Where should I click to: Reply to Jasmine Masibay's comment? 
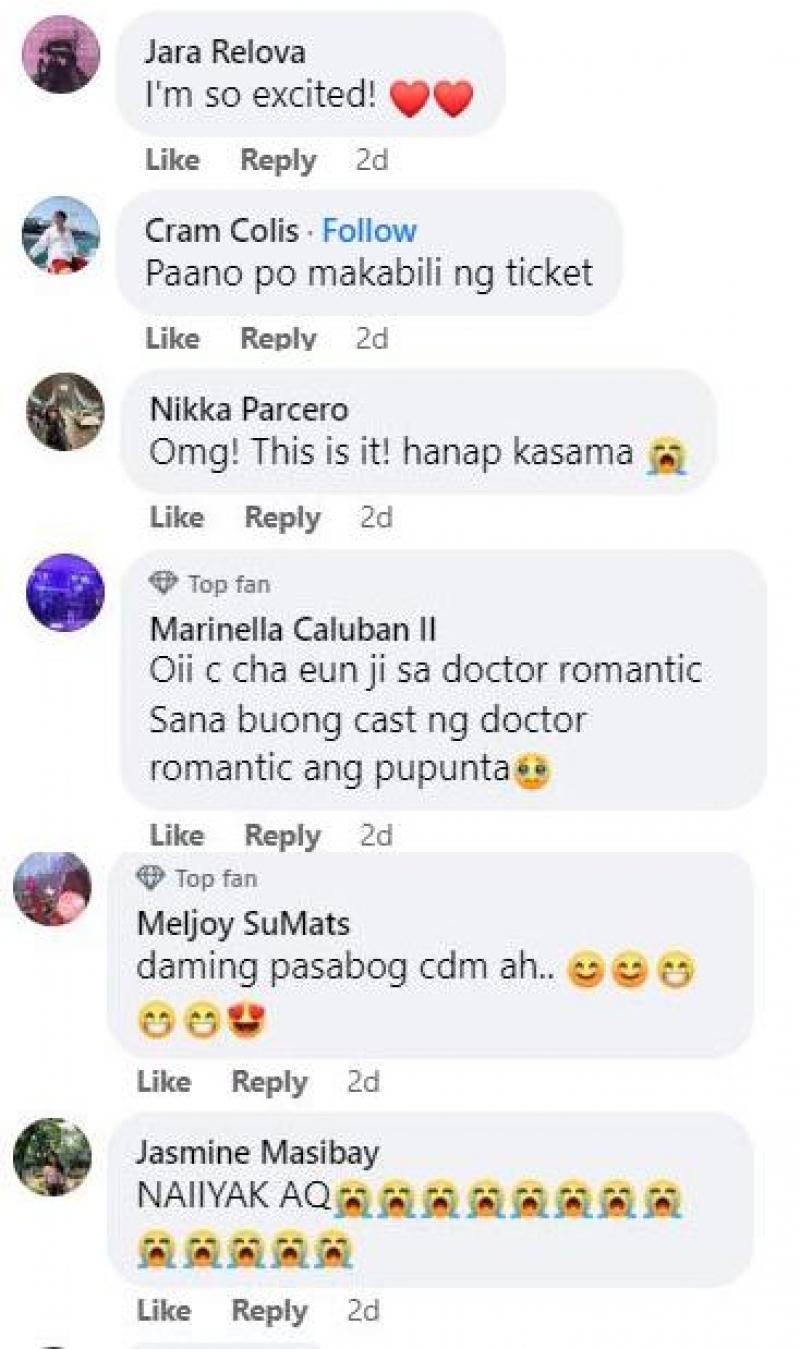click(270, 1310)
